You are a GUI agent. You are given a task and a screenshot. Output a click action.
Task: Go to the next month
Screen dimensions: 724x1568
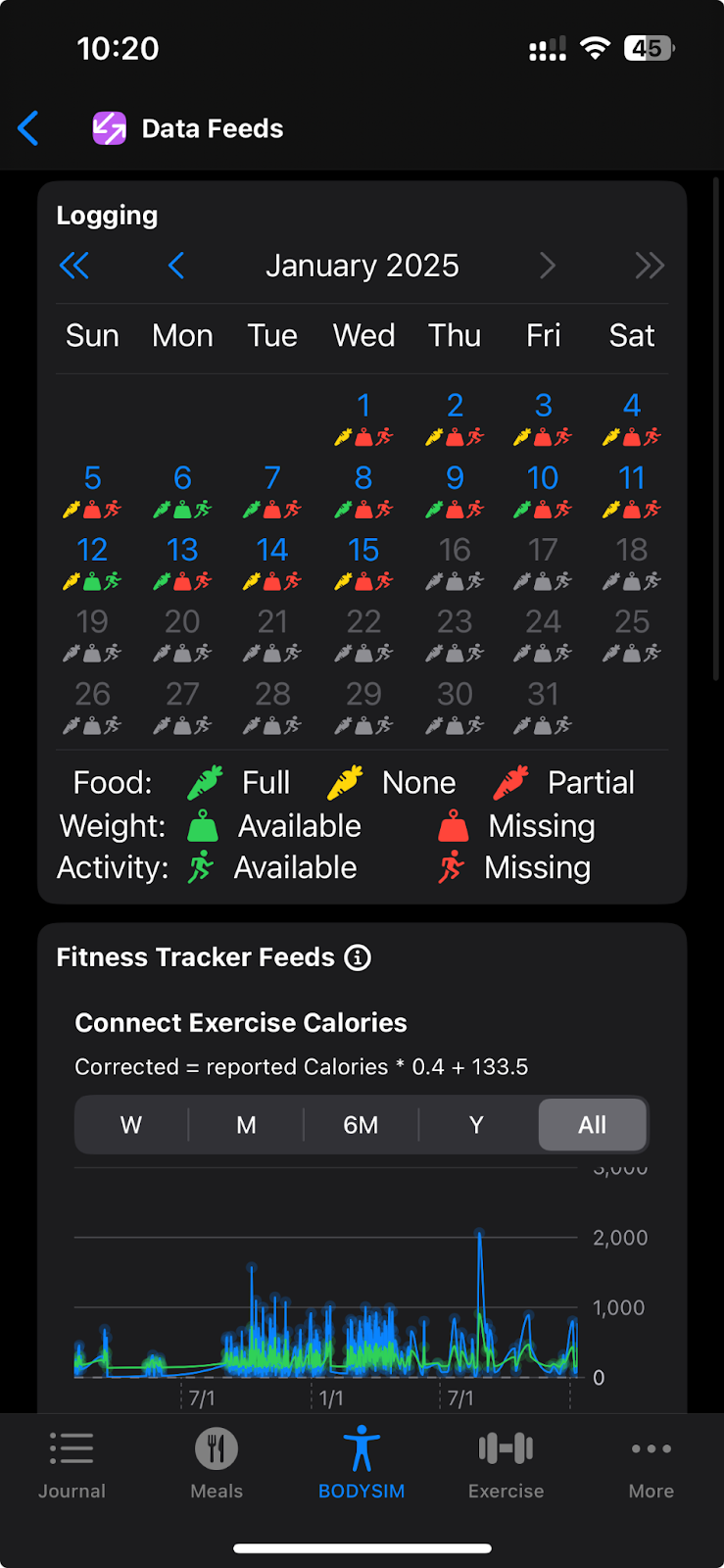click(x=548, y=266)
